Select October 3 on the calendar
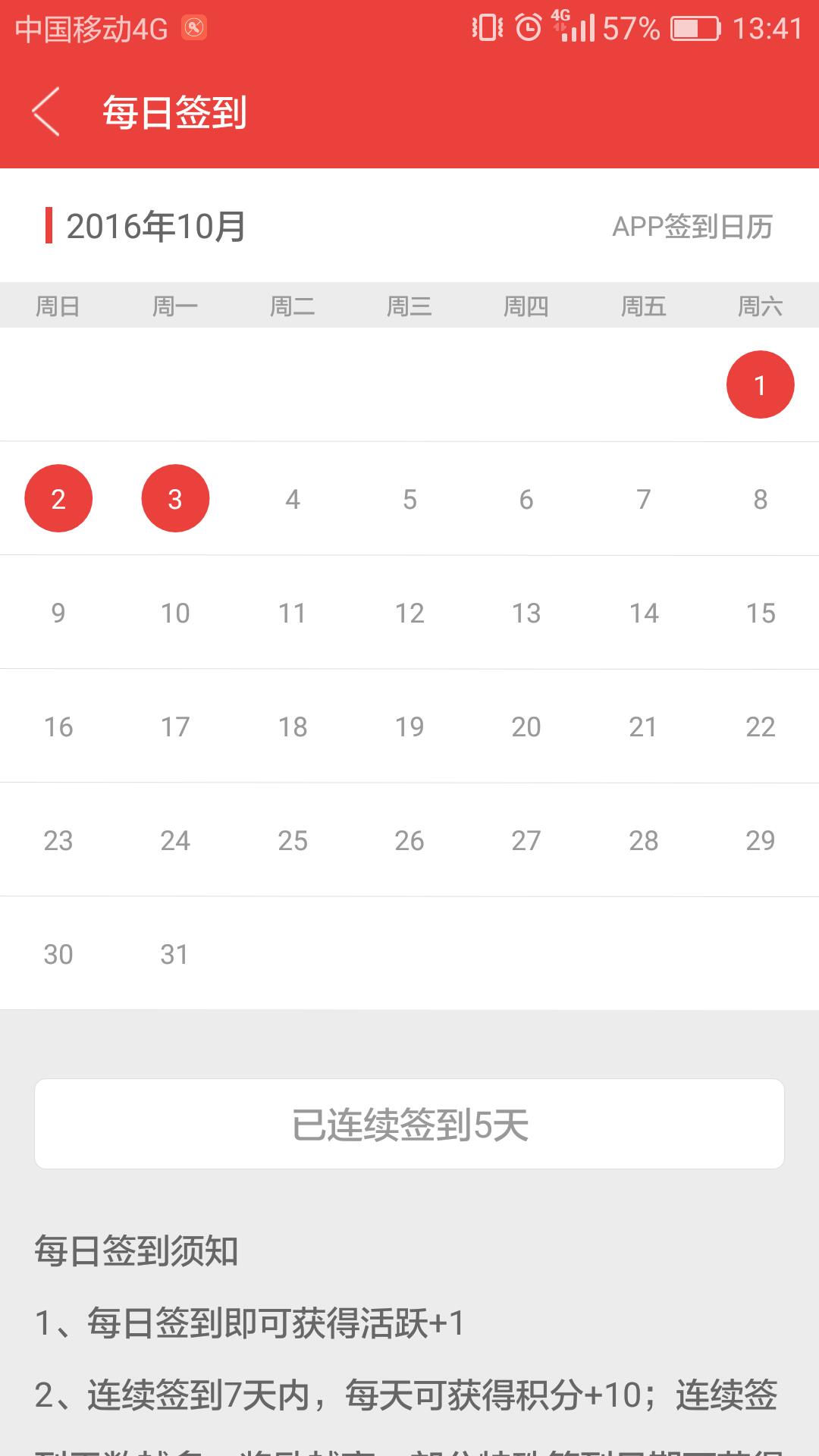The width and height of the screenshot is (819, 1456). [x=175, y=499]
